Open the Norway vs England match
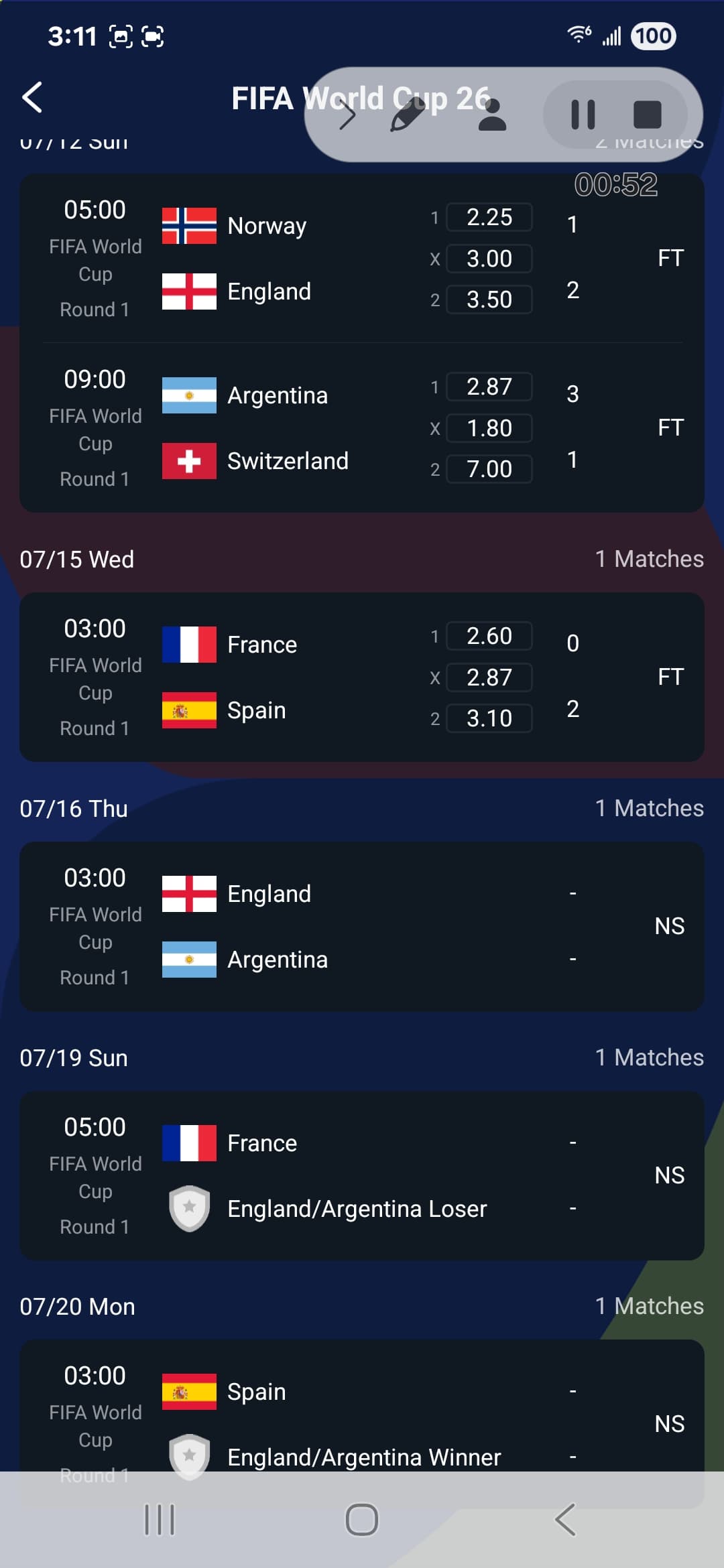 click(x=362, y=259)
